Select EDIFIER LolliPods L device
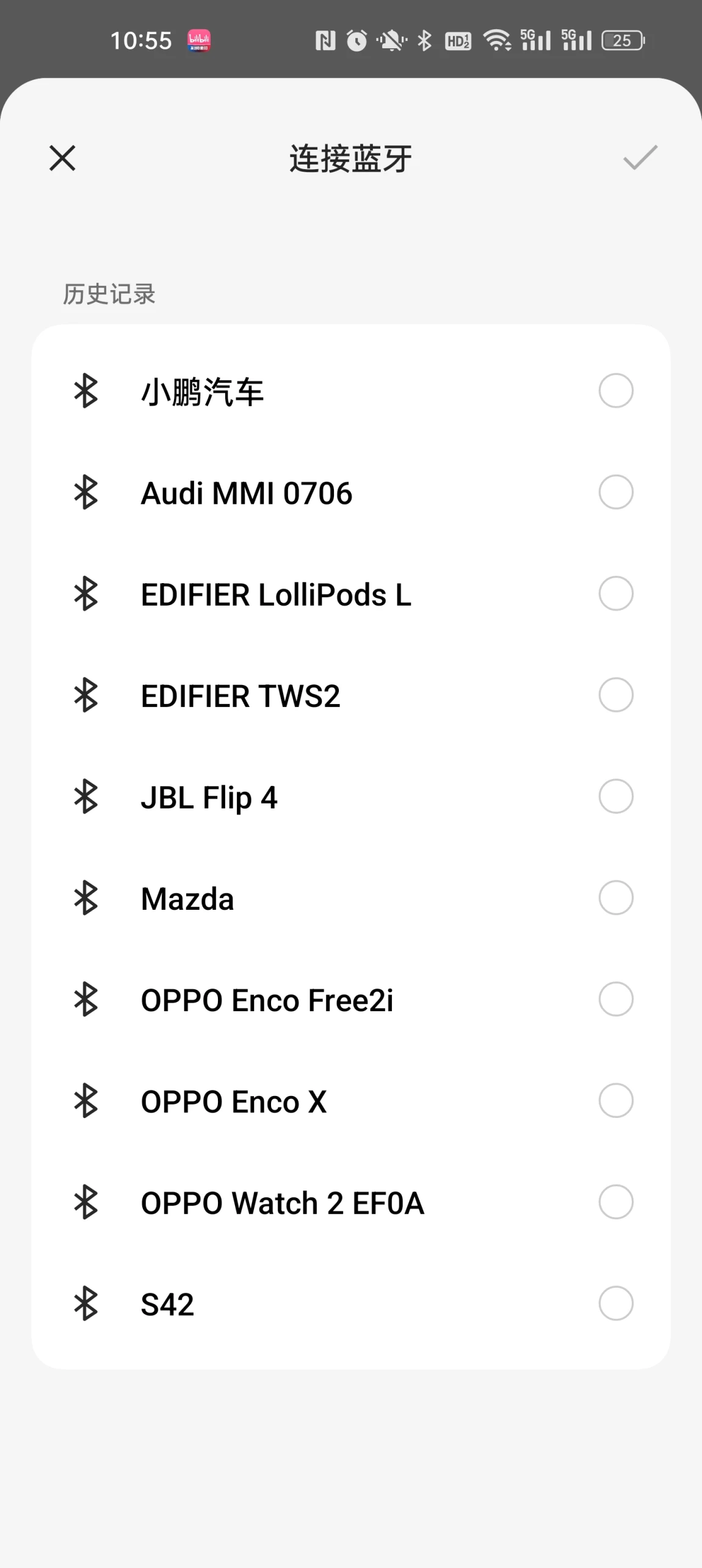This screenshot has height=1568, width=702. click(351, 593)
